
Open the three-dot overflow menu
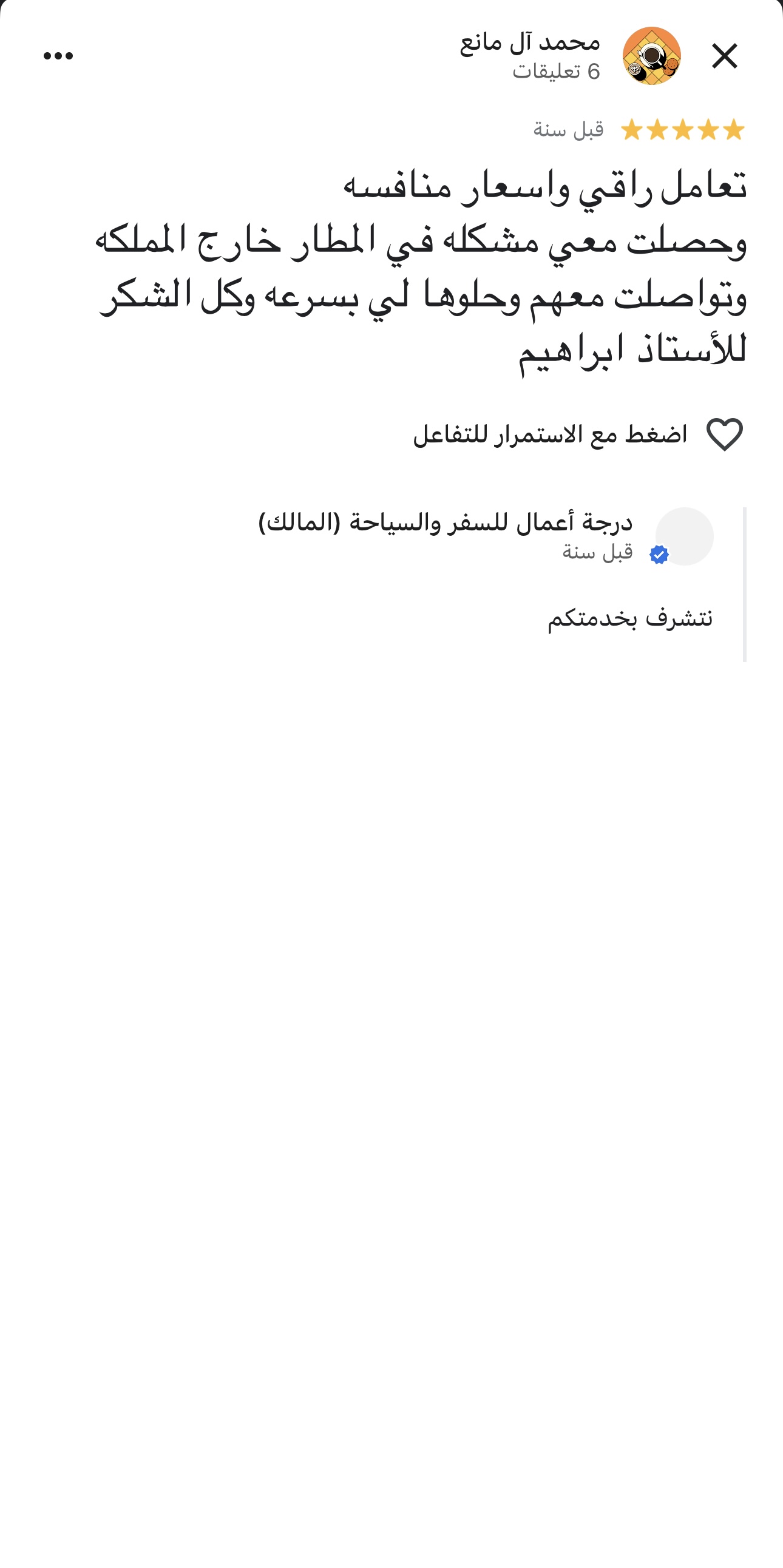[x=58, y=56]
